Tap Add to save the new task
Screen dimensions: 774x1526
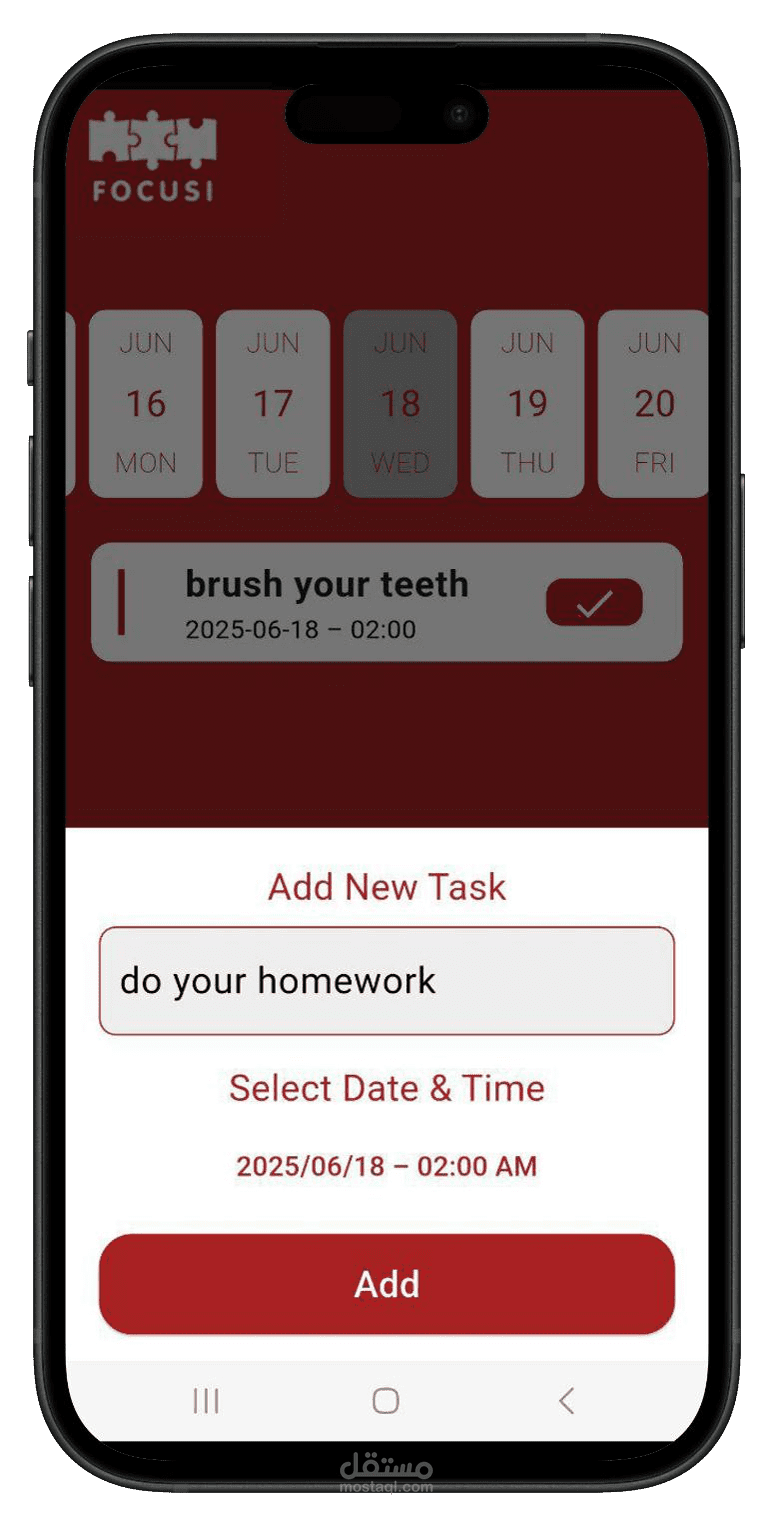(386, 1284)
